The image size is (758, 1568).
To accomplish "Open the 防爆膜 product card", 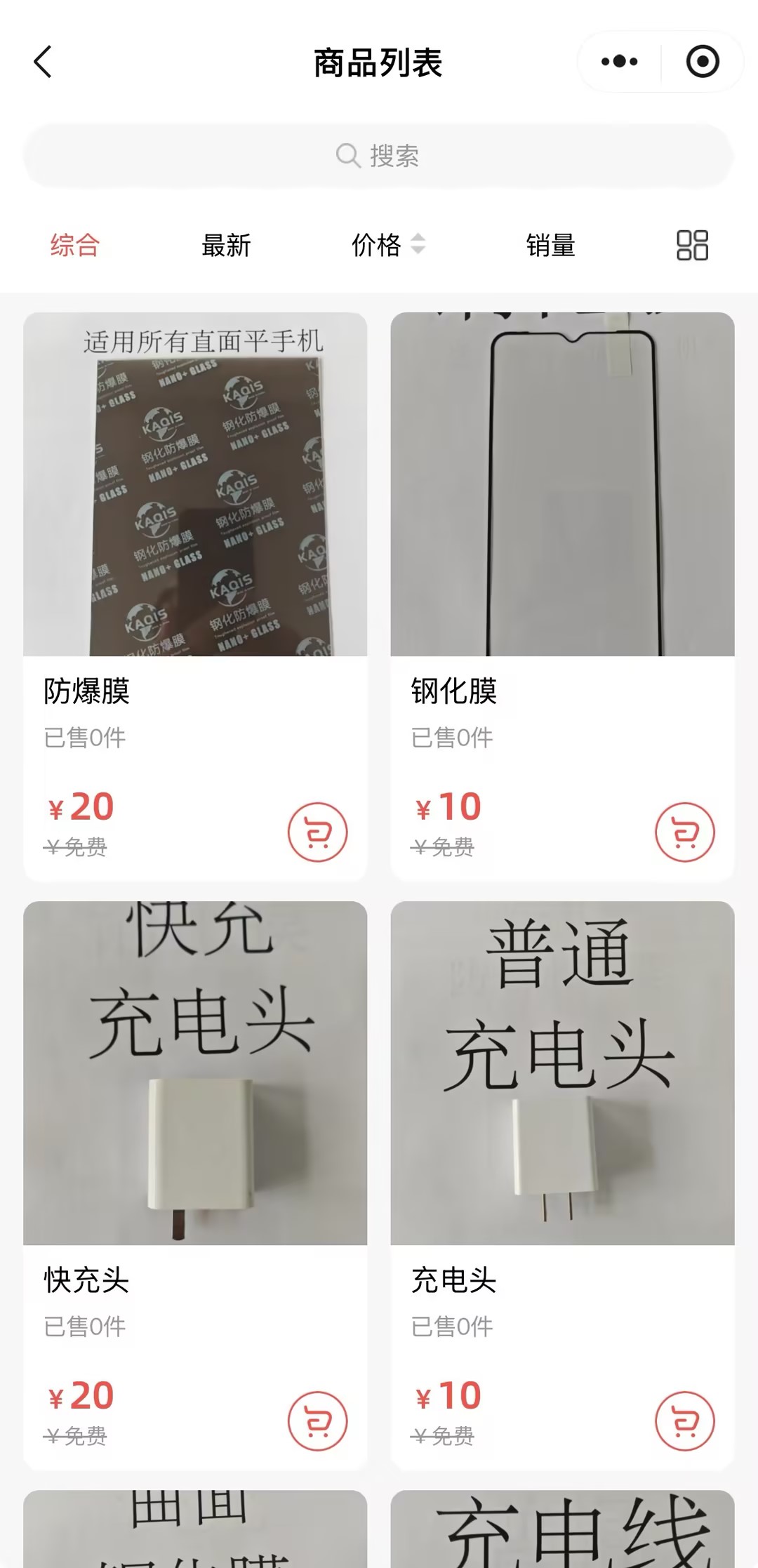I will (x=195, y=484).
